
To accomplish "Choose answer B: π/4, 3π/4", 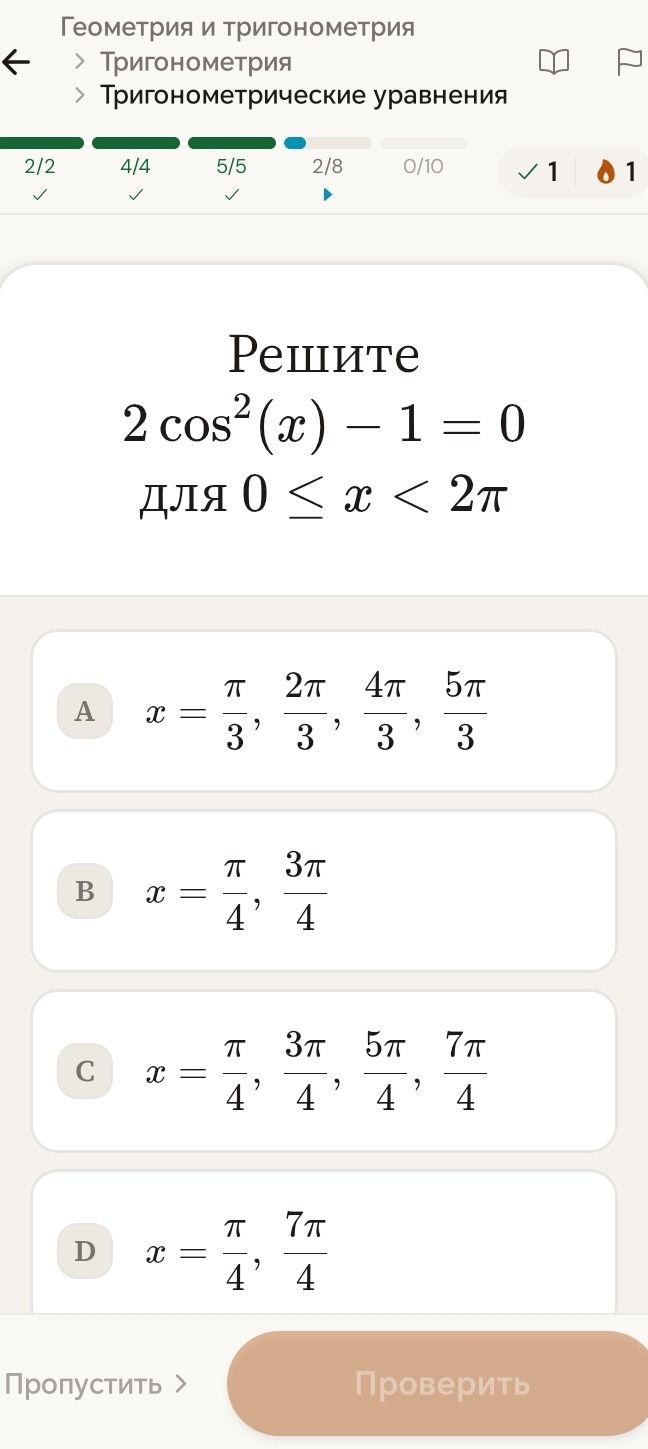I will (x=324, y=891).
